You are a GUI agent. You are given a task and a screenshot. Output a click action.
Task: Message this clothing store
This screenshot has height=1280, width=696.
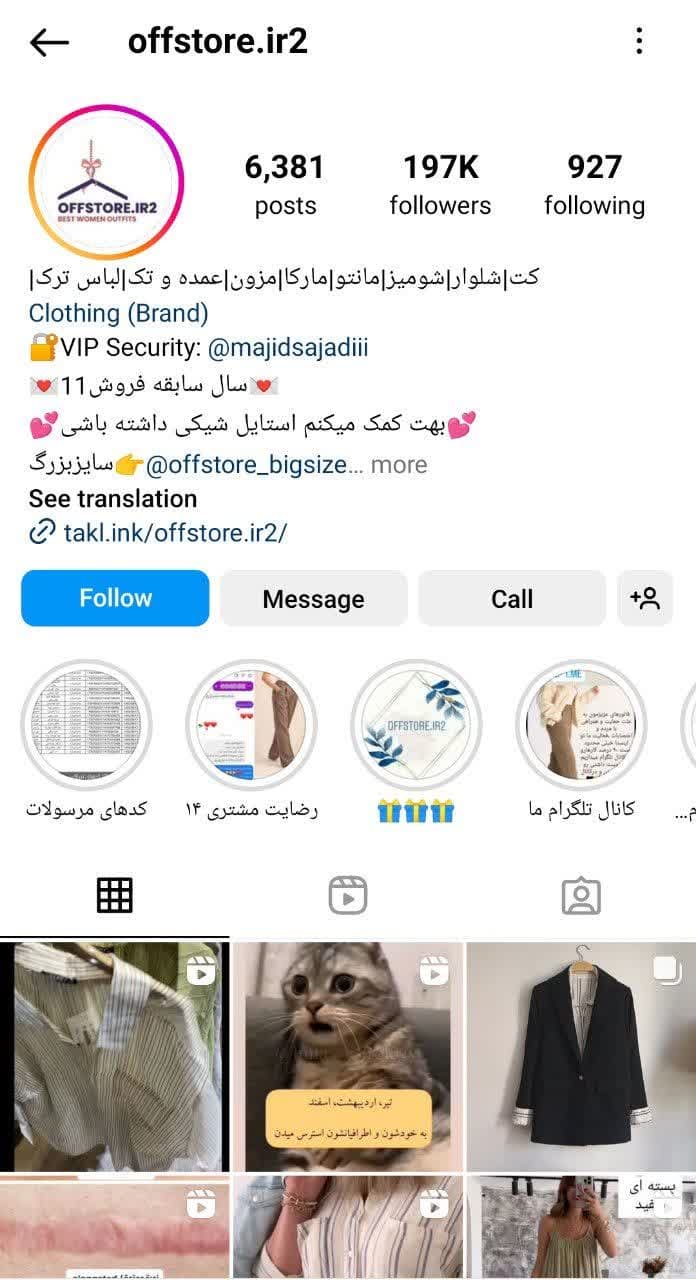tap(313, 598)
